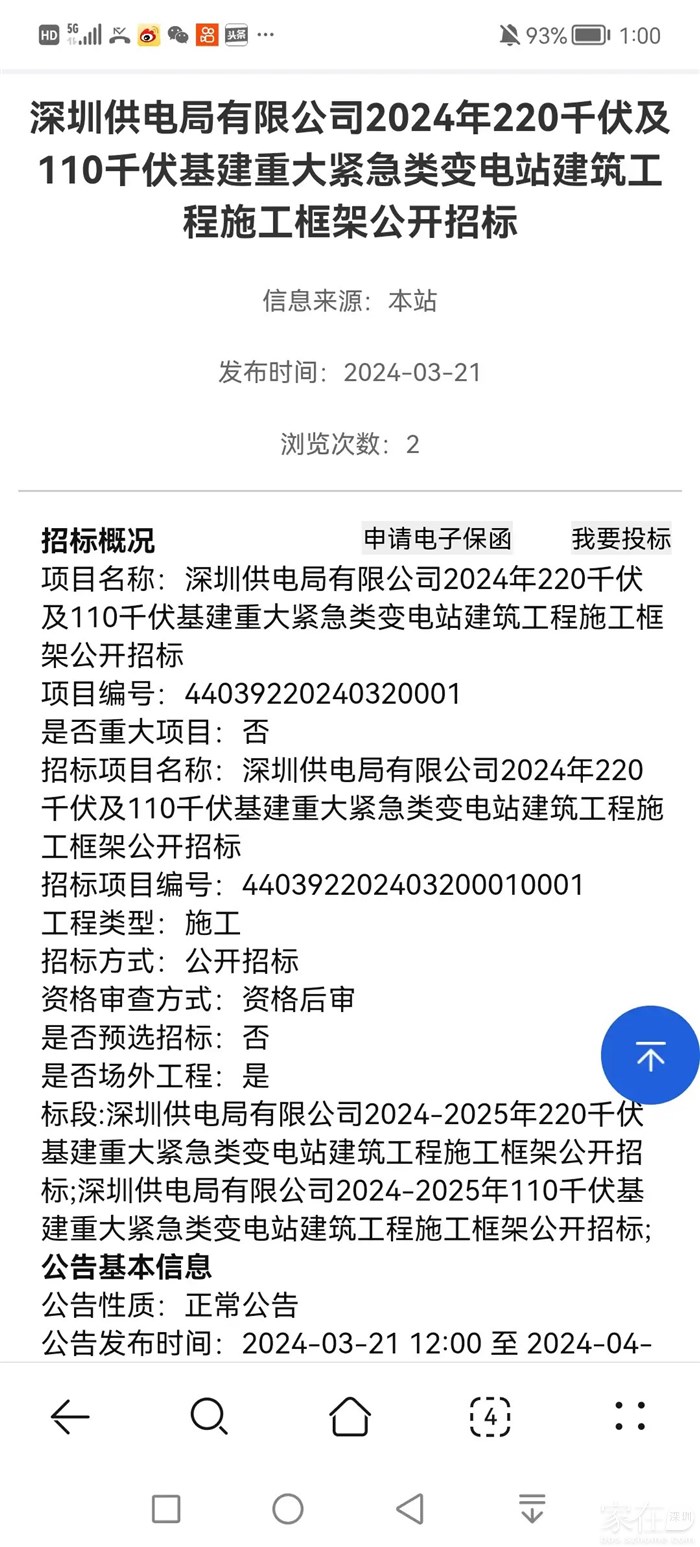Open browser search
The image size is (700, 1547).
[x=209, y=1416]
